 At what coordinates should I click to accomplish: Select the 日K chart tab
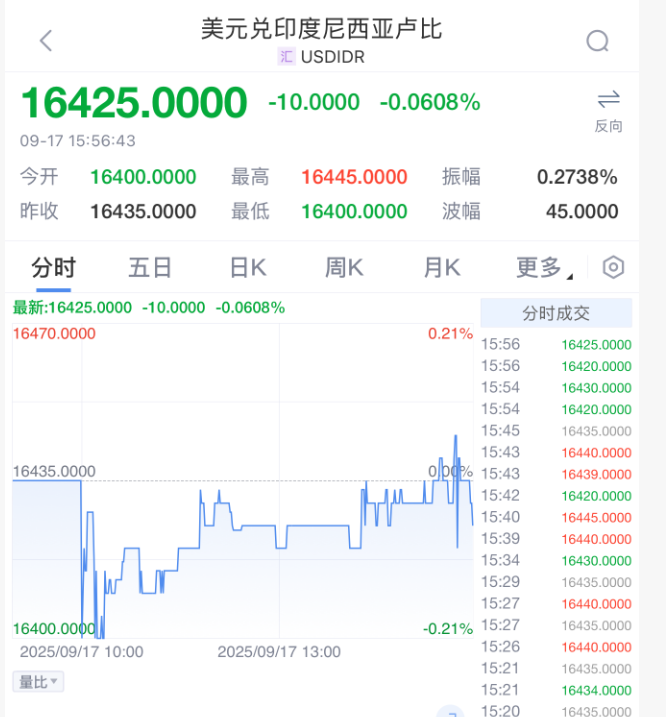pos(247,268)
